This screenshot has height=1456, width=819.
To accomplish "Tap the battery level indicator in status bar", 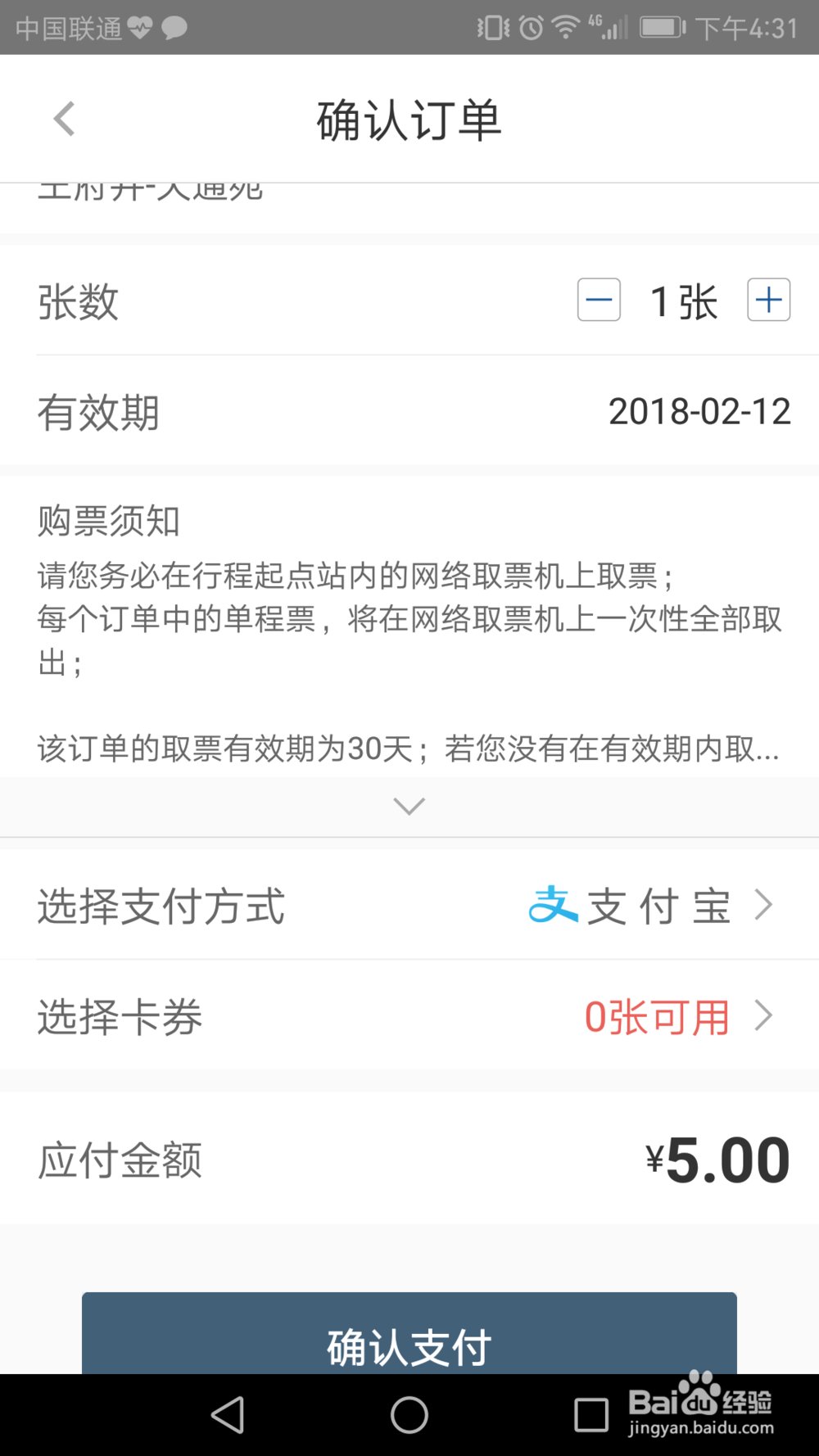I will [660, 26].
